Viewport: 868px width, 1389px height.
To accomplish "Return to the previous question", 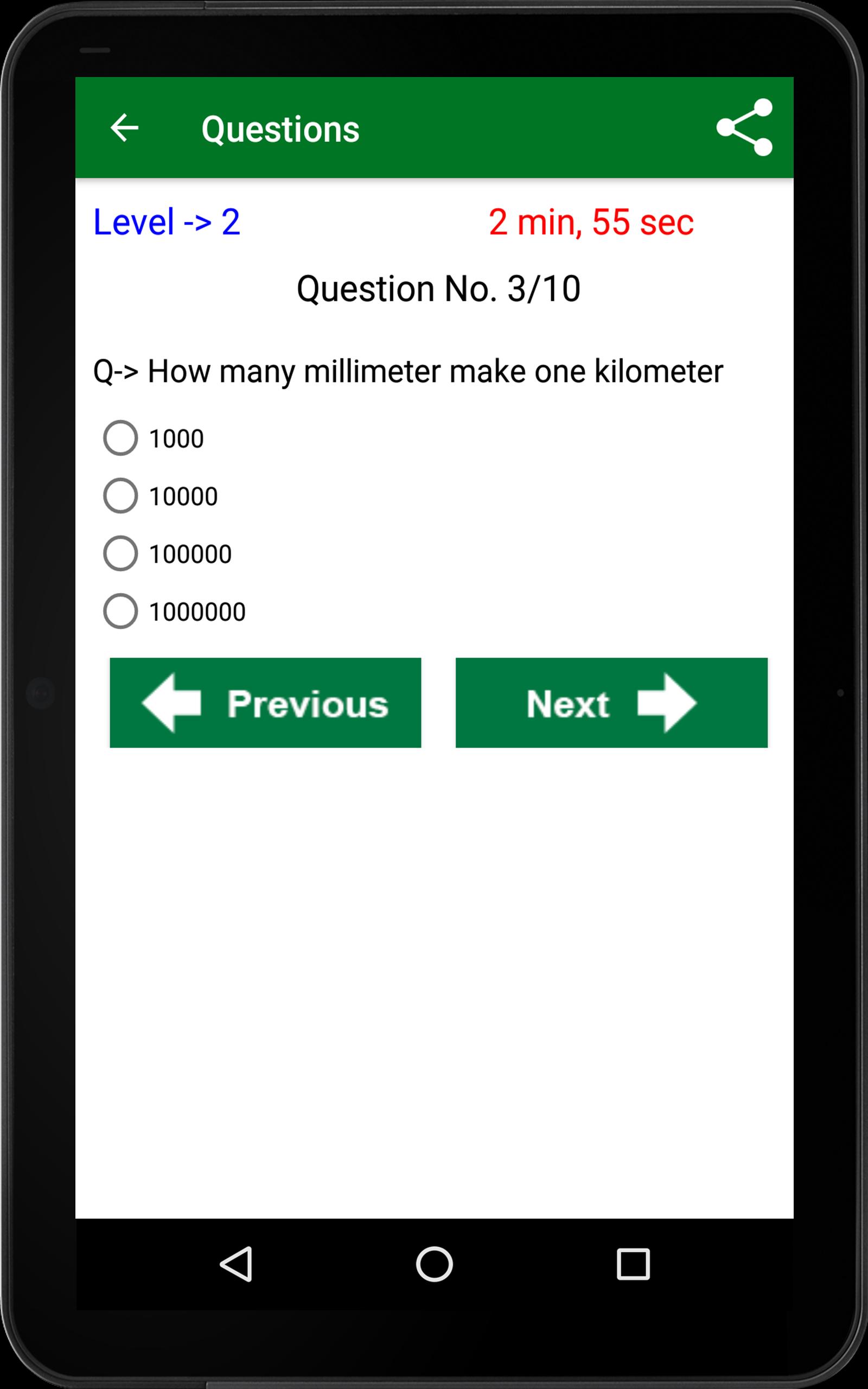I will coord(265,703).
